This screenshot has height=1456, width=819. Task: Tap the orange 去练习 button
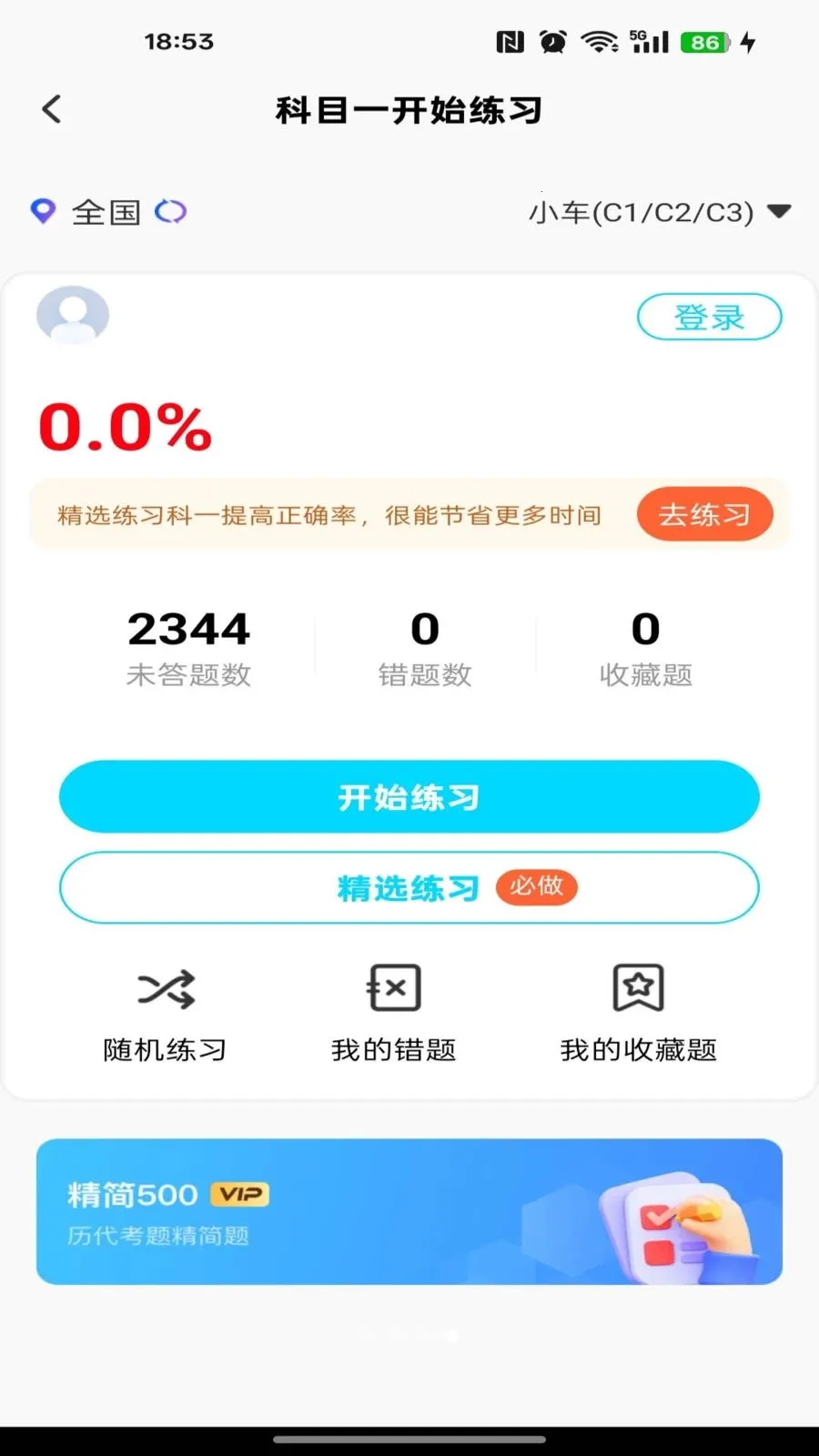pyautogui.click(x=705, y=514)
